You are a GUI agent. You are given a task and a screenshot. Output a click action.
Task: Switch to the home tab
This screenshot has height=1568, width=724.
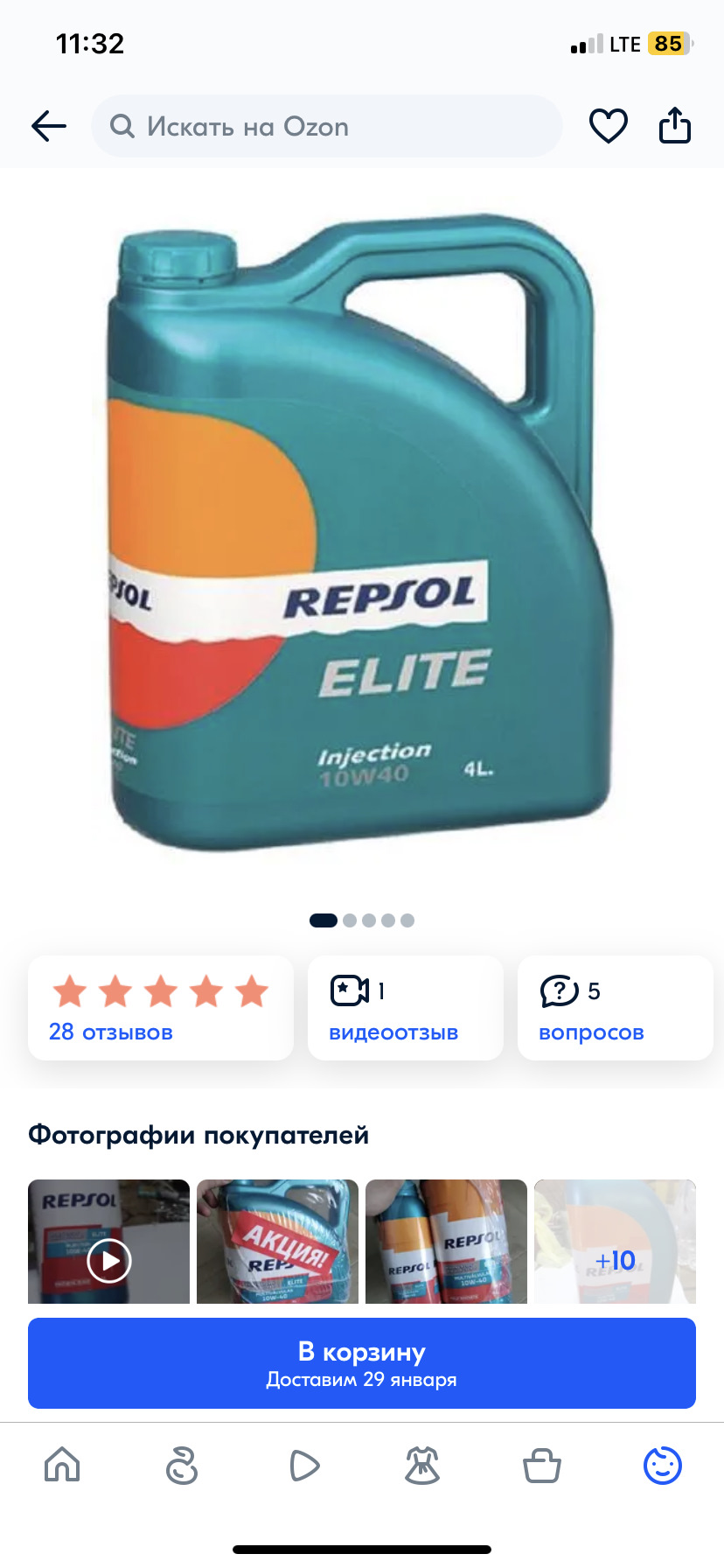click(62, 1465)
